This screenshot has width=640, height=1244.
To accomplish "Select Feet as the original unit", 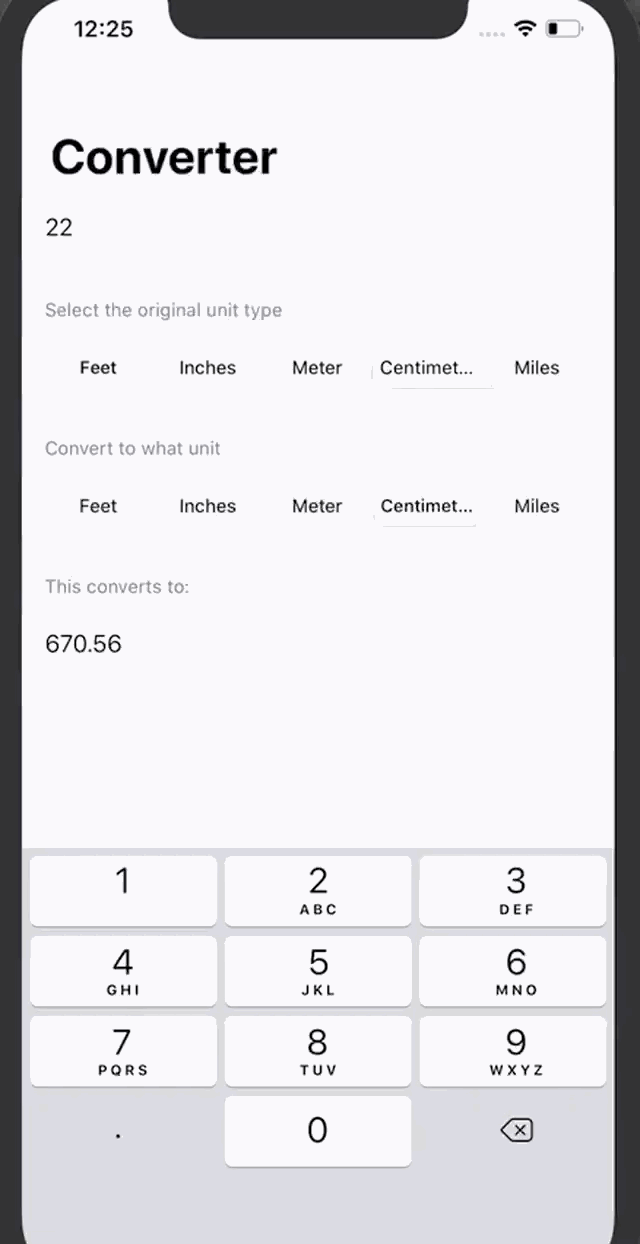I will pos(98,368).
